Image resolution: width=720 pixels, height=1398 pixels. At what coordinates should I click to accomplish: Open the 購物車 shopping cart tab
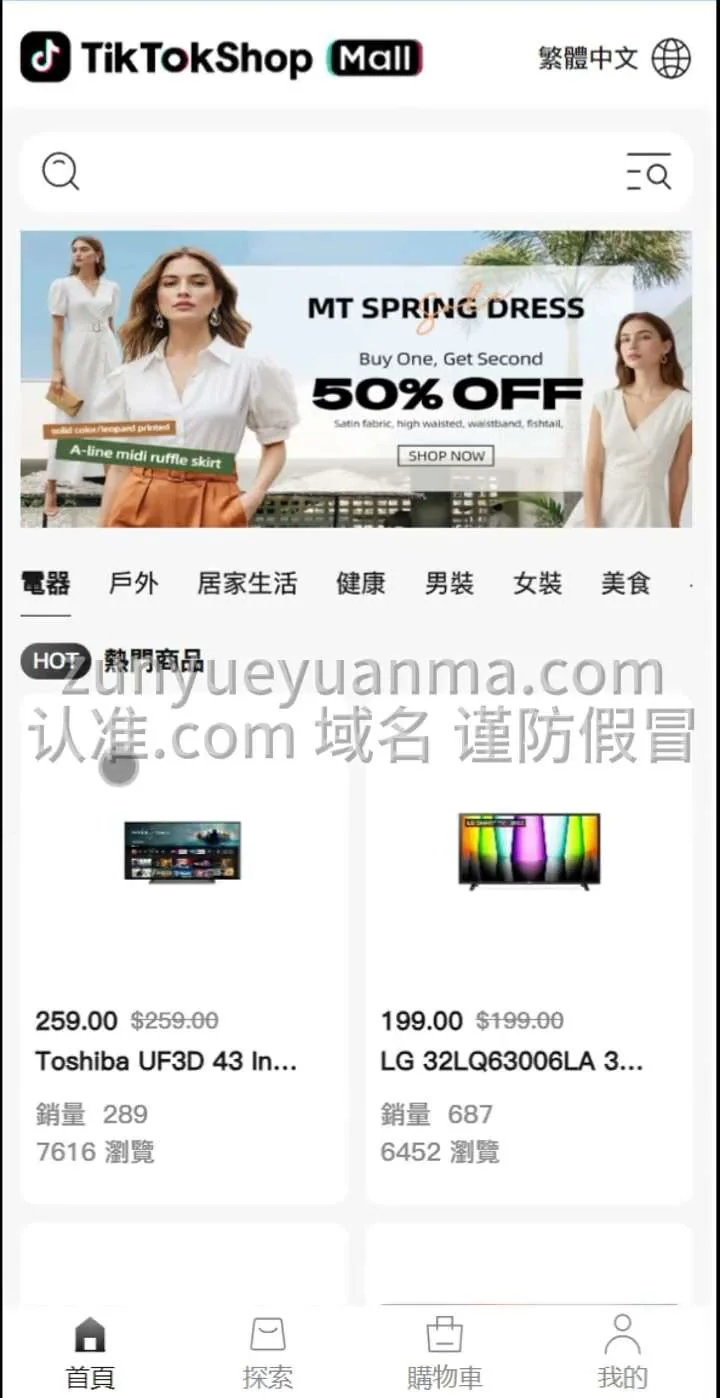(444, 1351)
